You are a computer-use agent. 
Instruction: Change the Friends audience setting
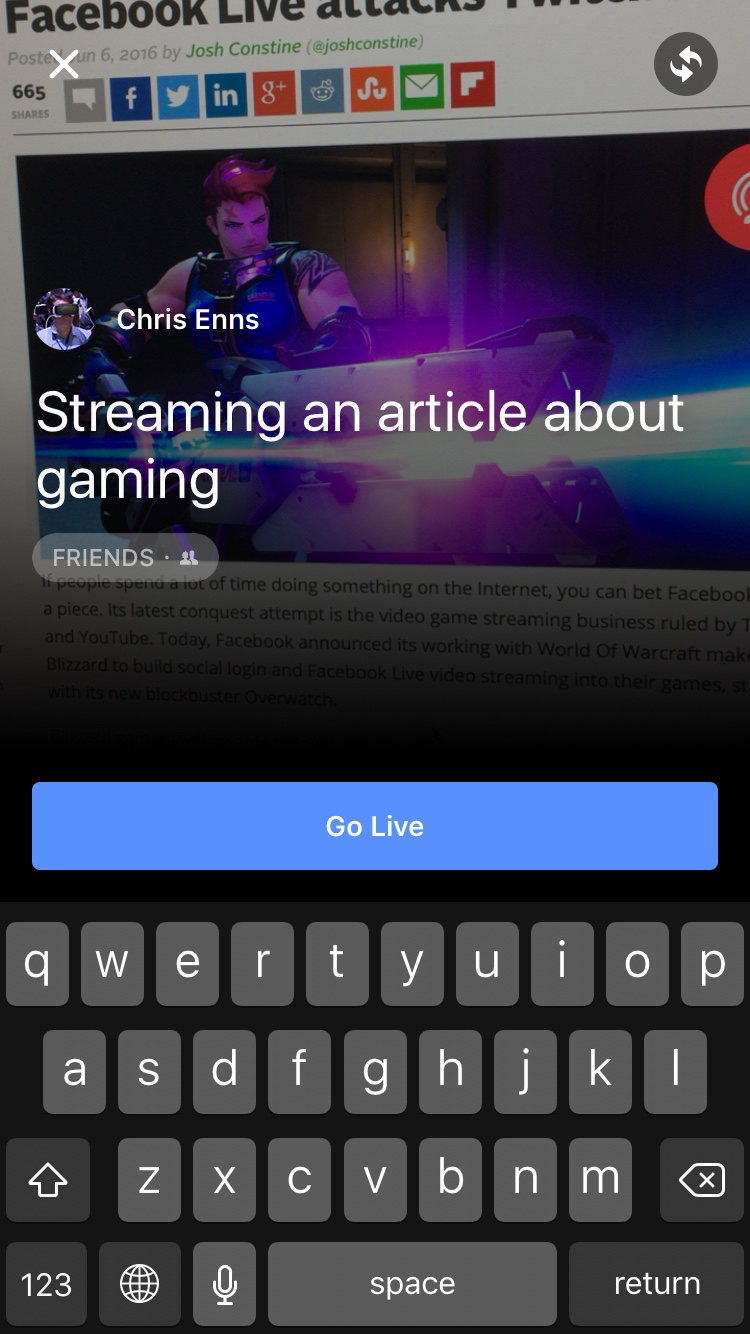point(125,557)
